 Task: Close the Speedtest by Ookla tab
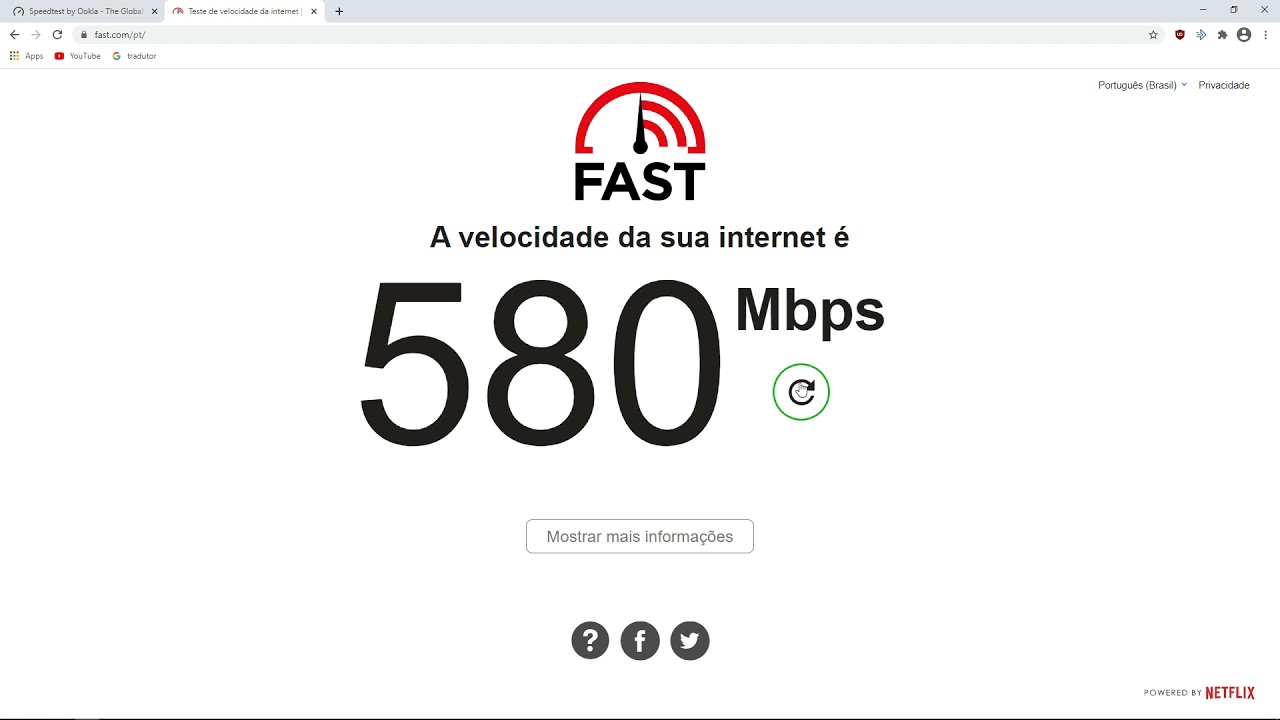point(155,11)
